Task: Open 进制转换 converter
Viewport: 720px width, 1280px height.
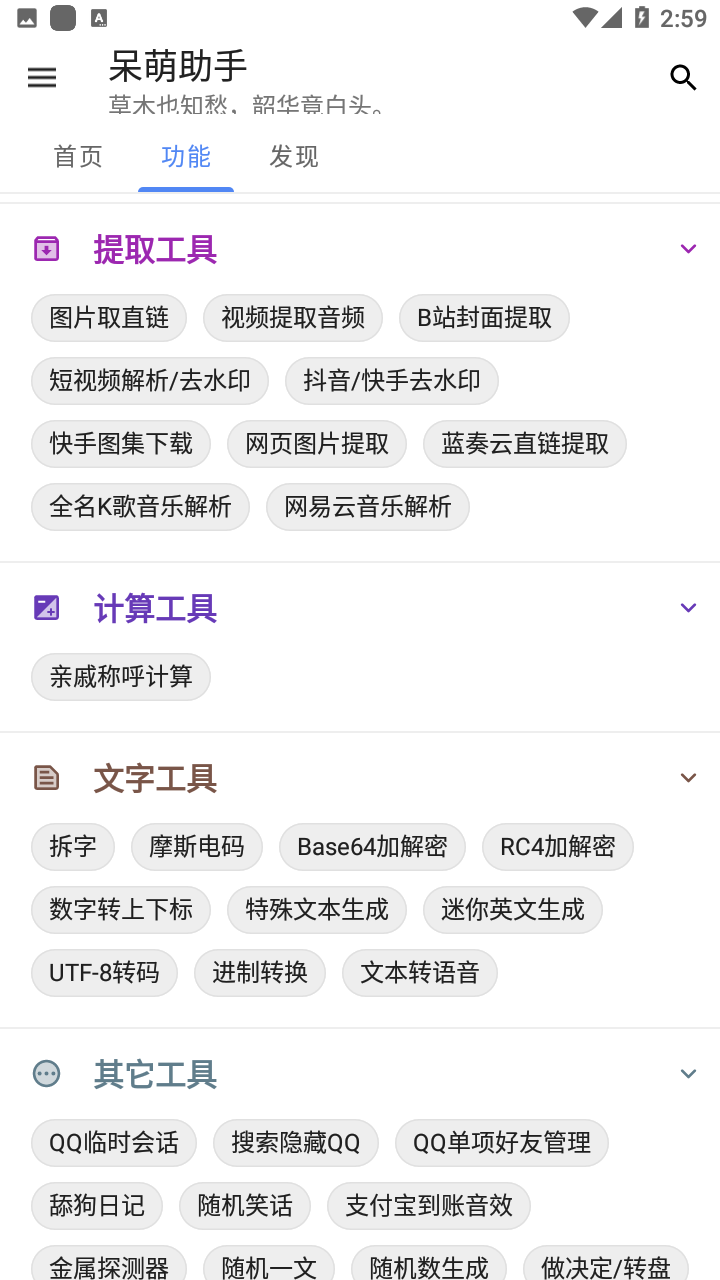Action: (x=259, y=973)
